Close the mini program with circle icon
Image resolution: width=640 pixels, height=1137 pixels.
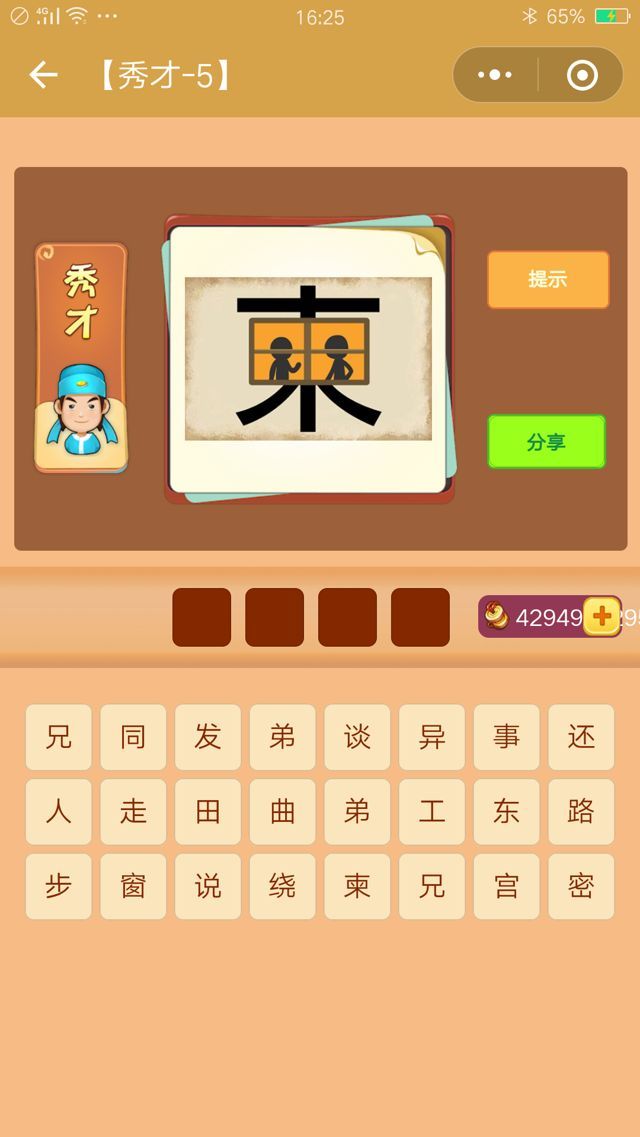pyautogui.click(x=582, y=75)
